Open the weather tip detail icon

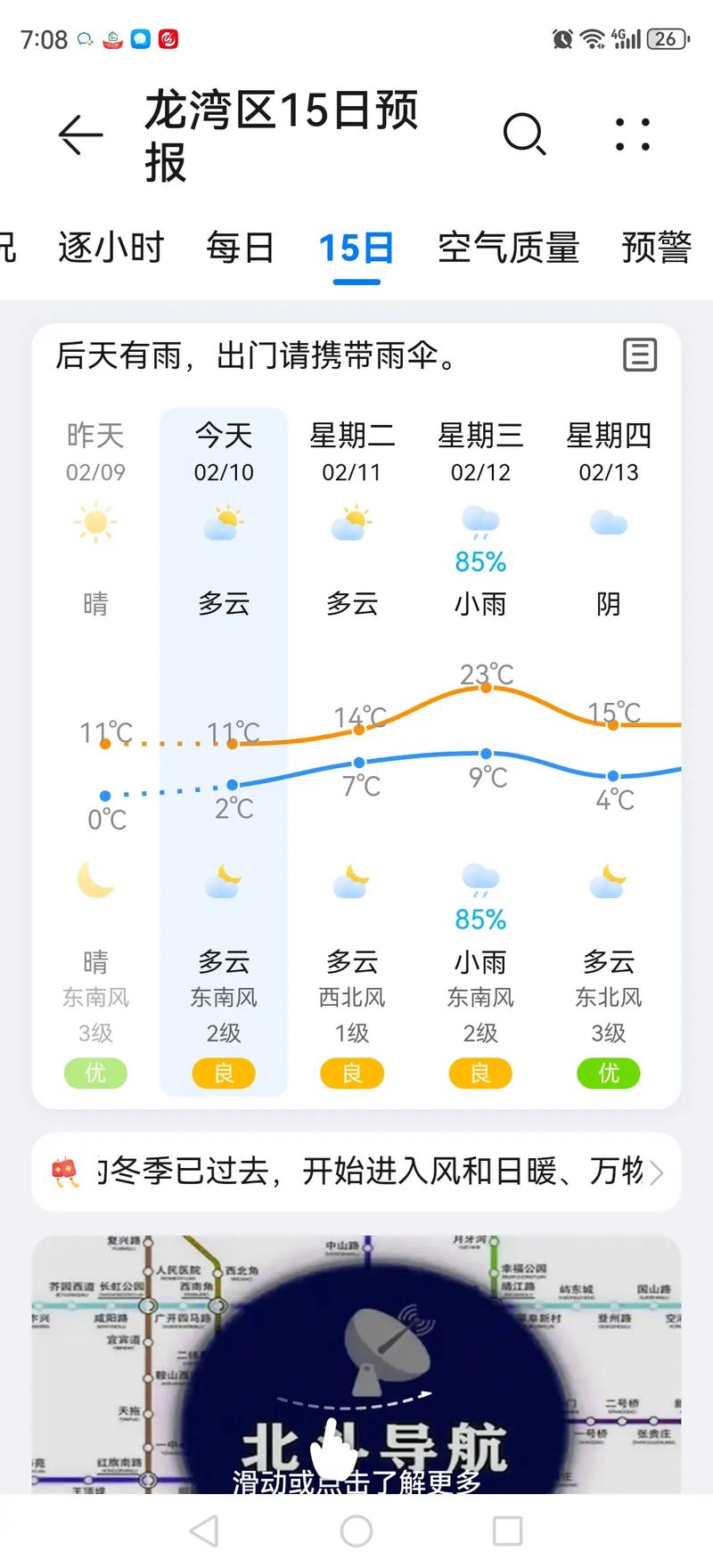640,356
